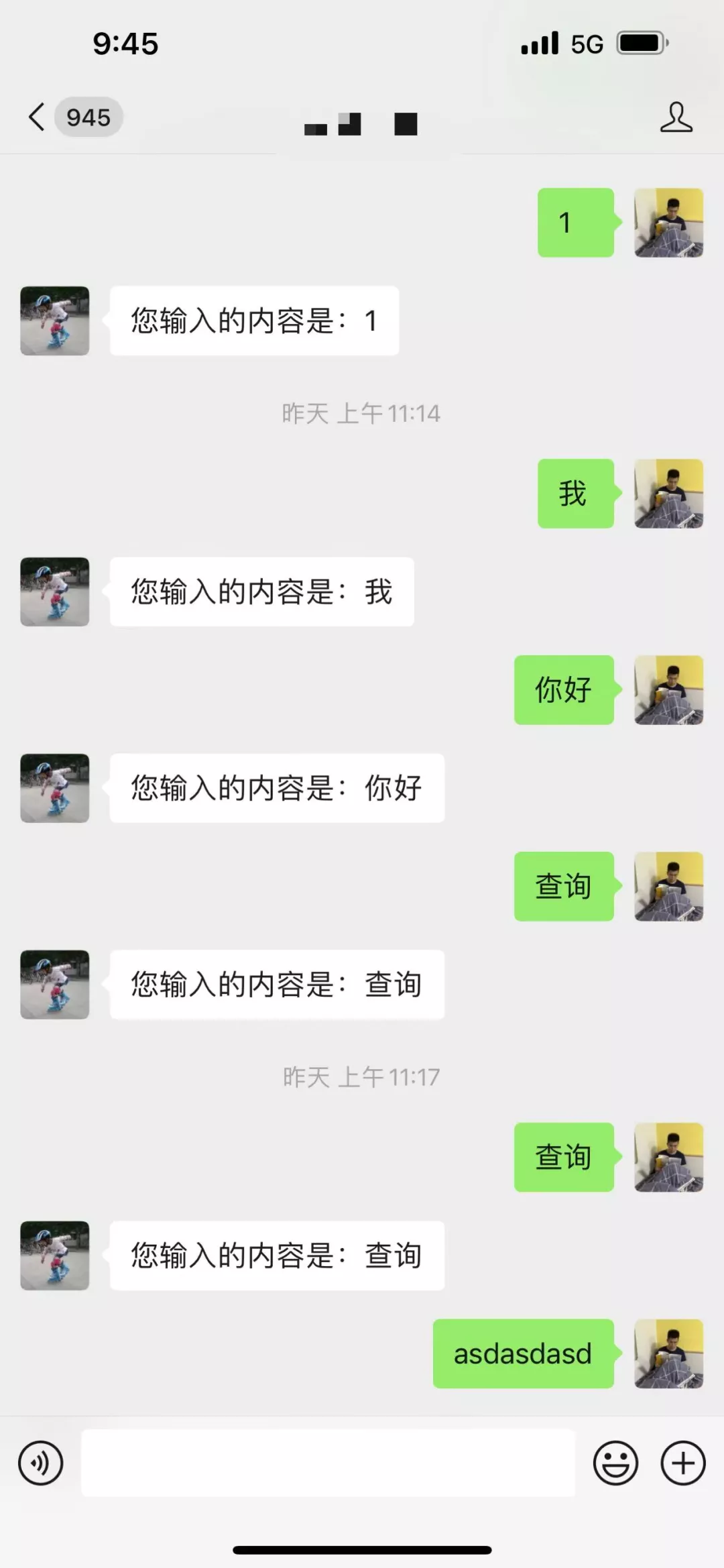Go back to the chat list
The width and height of the screenshot is (724, 1568).
click(38, 117)
